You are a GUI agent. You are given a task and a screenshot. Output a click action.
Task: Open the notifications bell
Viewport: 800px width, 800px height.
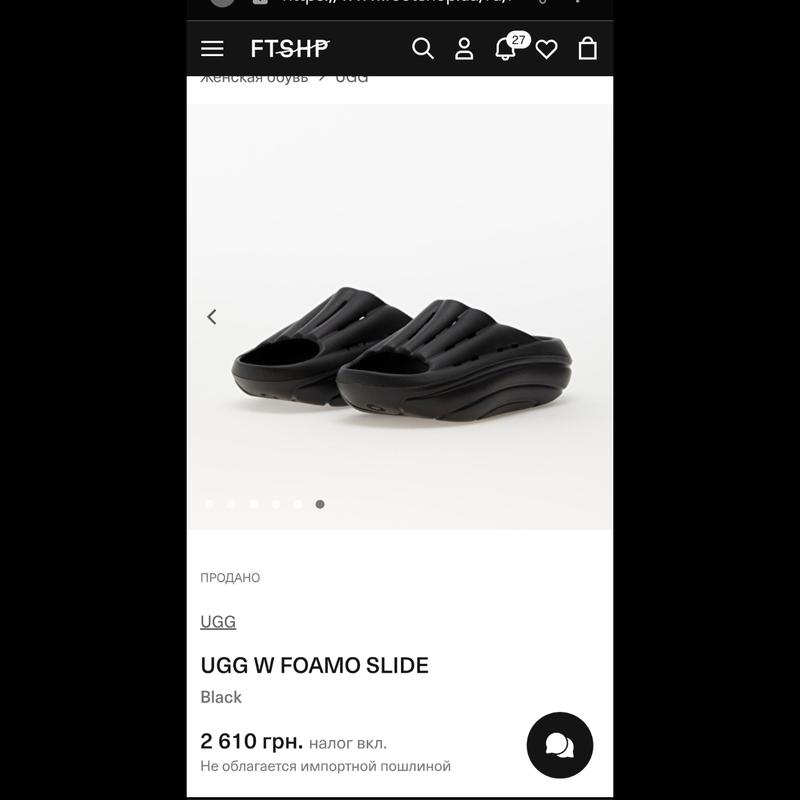506,48
